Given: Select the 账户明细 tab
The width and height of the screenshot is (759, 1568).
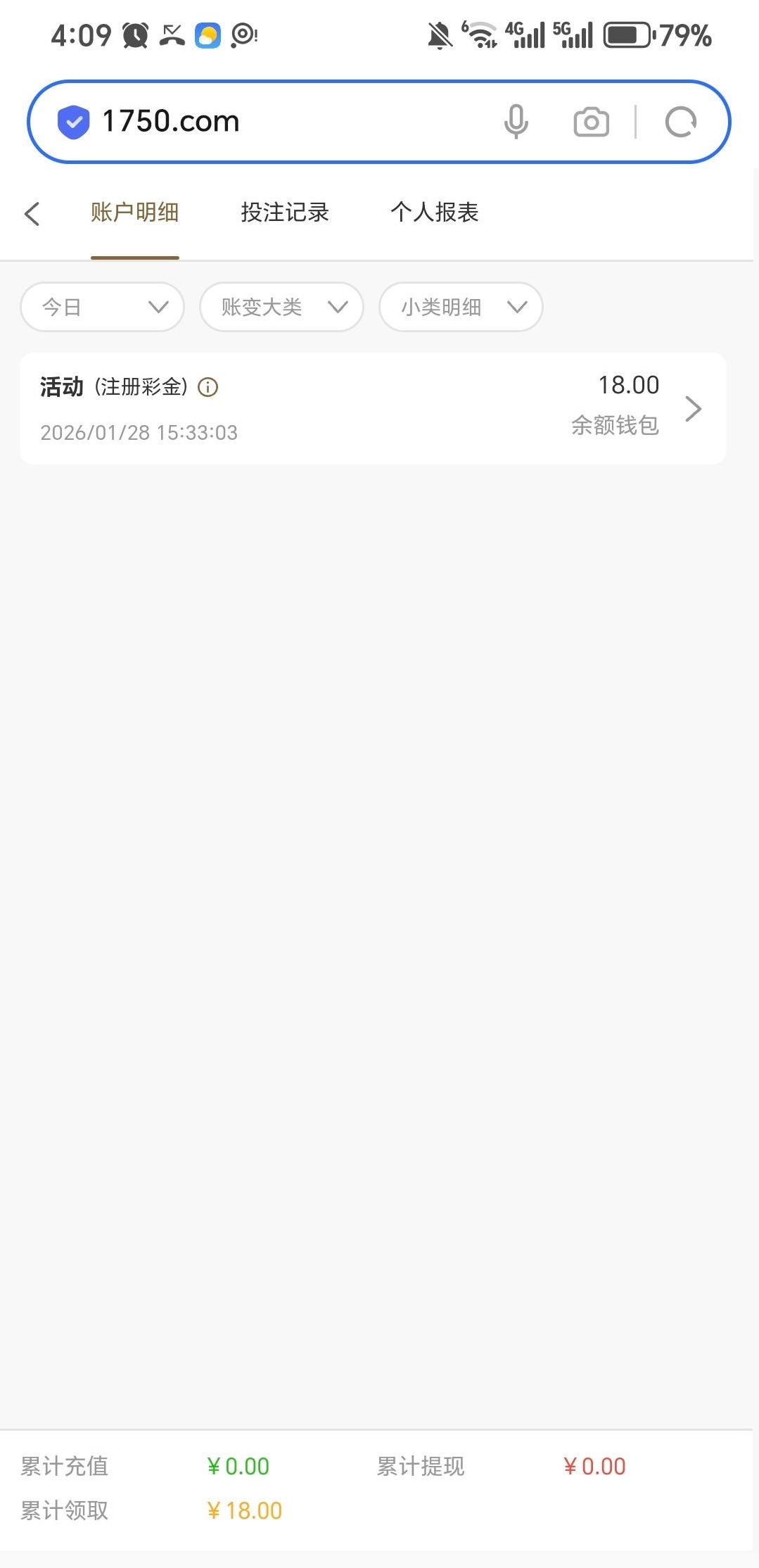Looking at the screenshot, I should coord(134,212).
